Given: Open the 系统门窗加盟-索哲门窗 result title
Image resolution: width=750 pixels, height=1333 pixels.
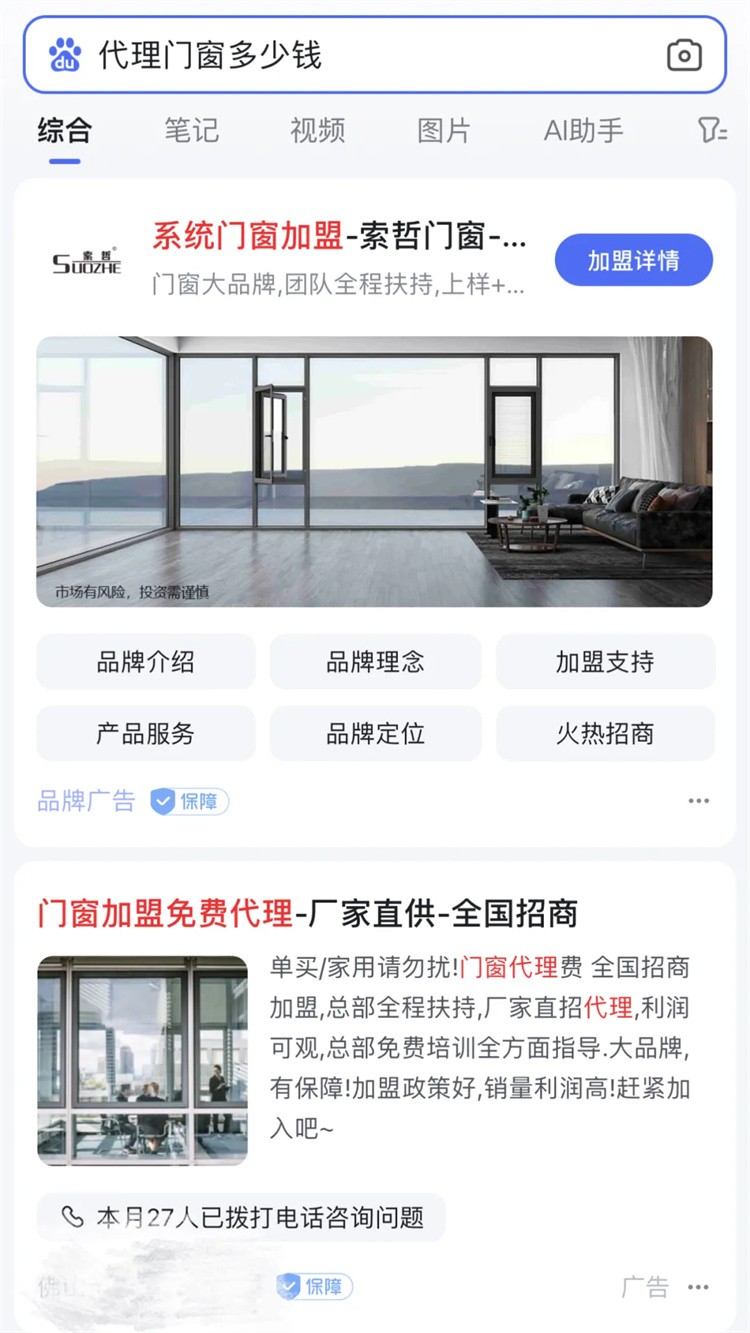Looking at the screenshot, I should [338, 238].
